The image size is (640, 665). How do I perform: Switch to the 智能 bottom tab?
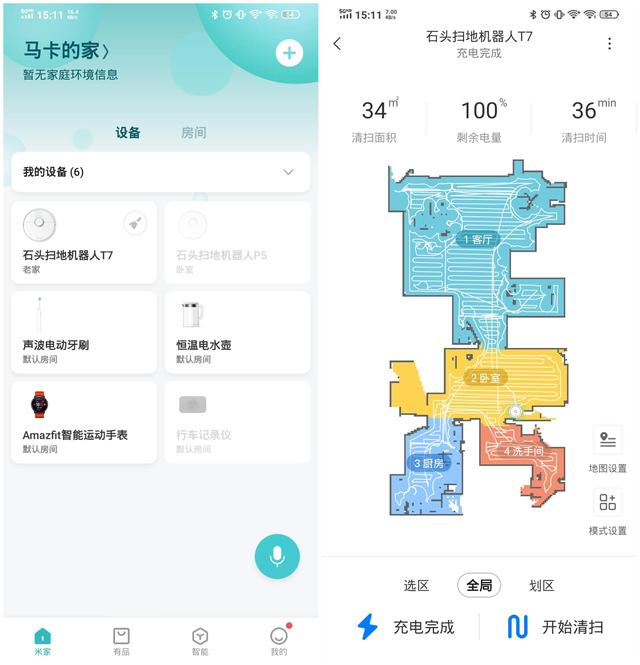point(200,640)
